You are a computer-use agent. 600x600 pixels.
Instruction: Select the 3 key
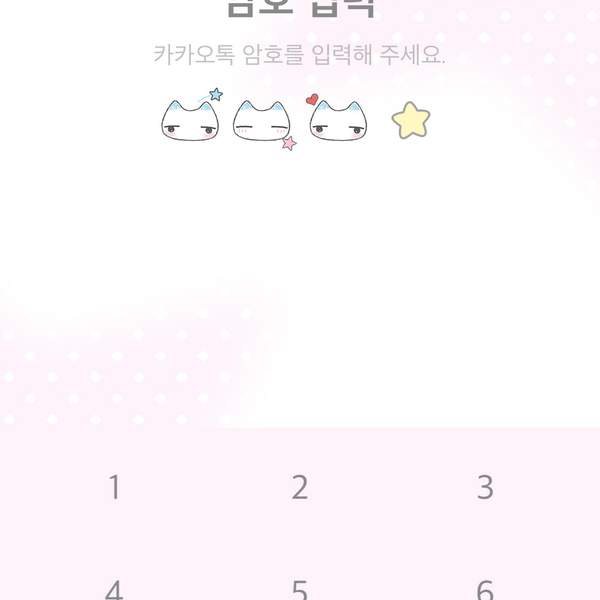485,488
